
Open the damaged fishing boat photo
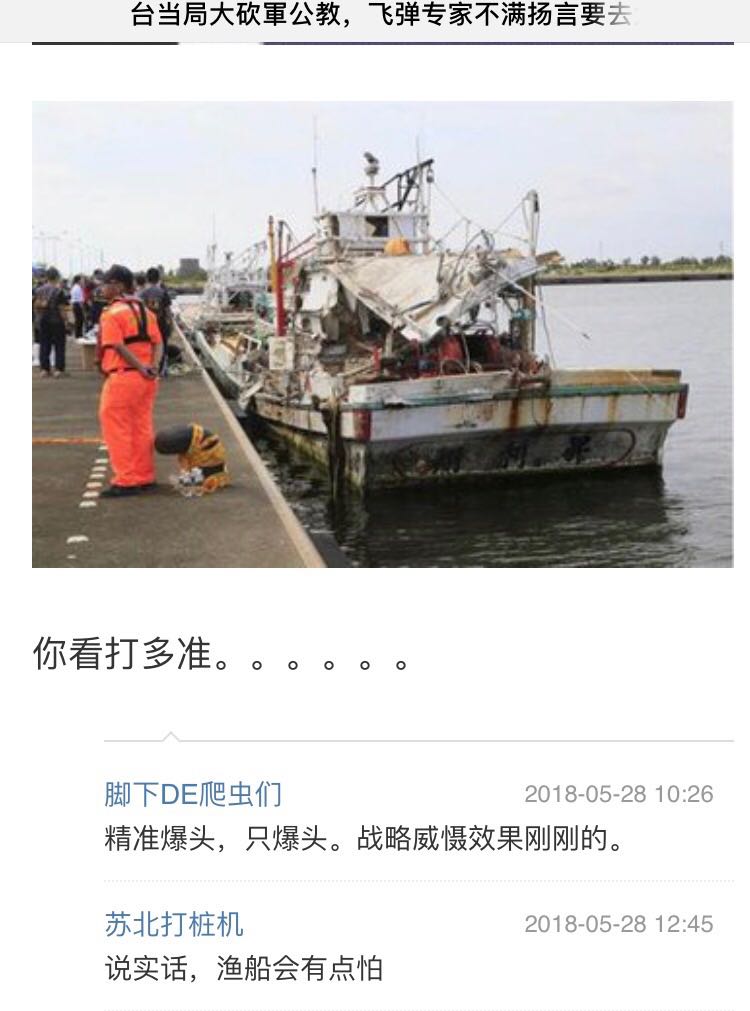coord(382,334)
